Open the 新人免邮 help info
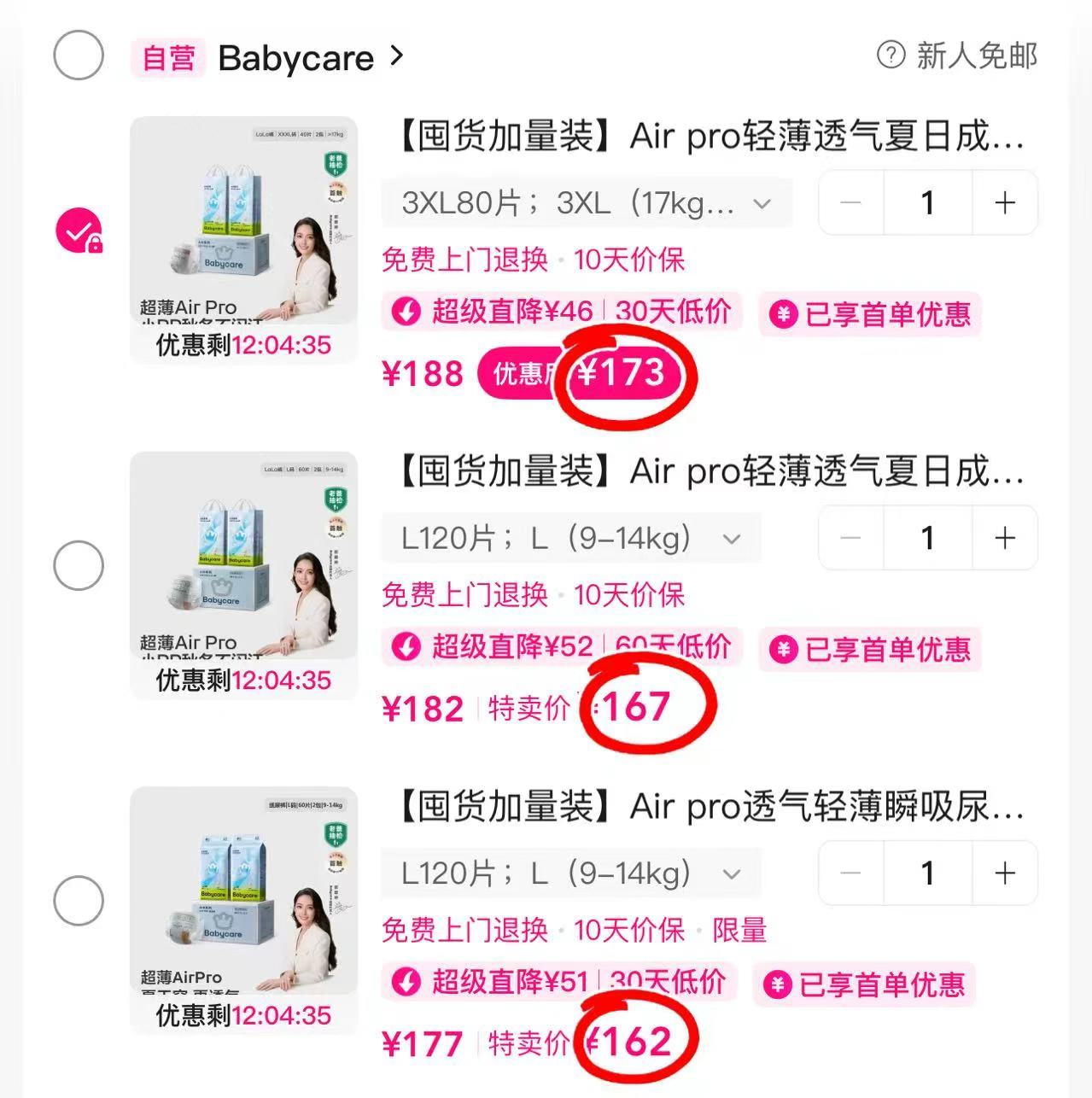 coord(891,56)
